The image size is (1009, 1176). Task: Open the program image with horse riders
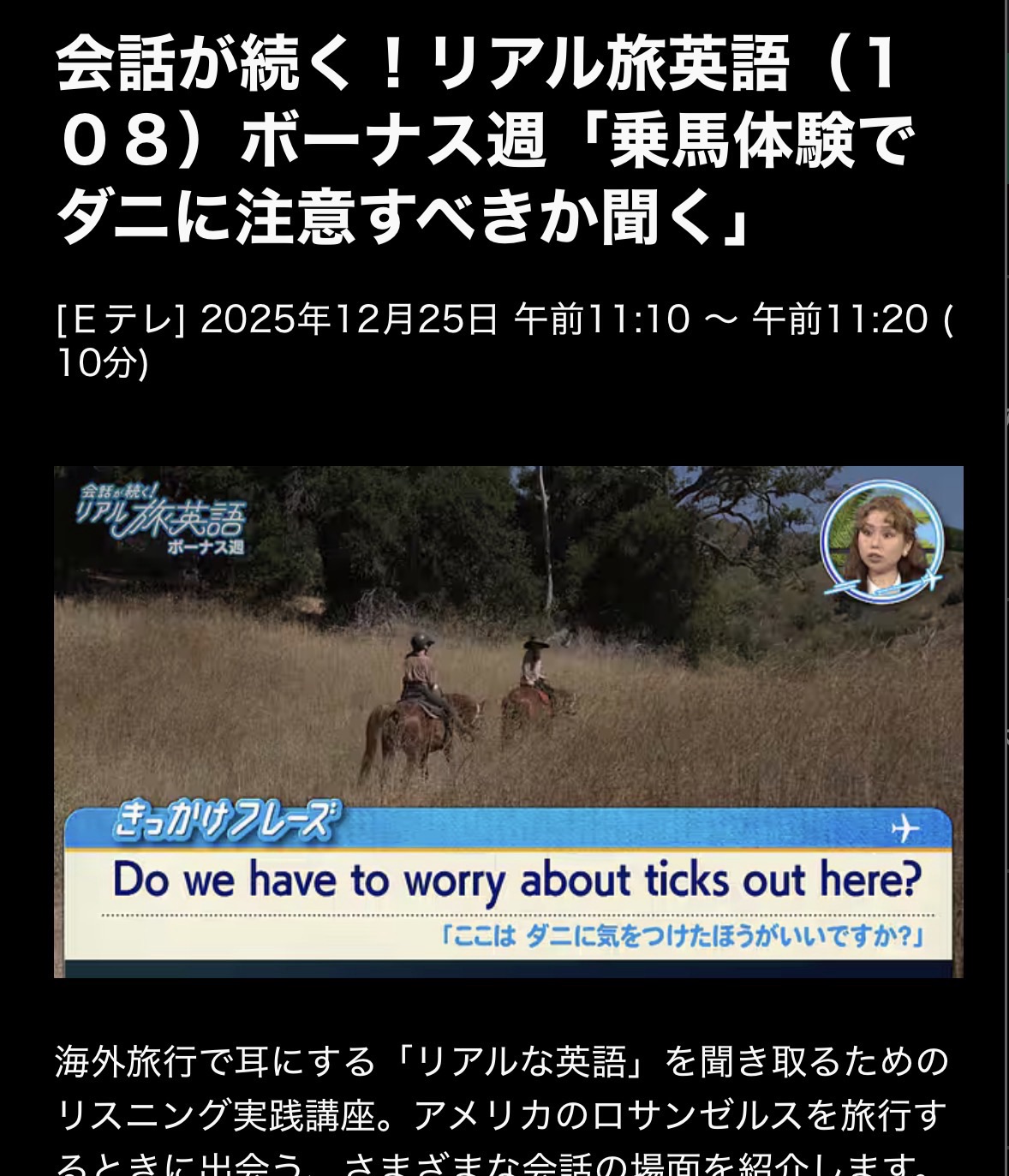508,720
